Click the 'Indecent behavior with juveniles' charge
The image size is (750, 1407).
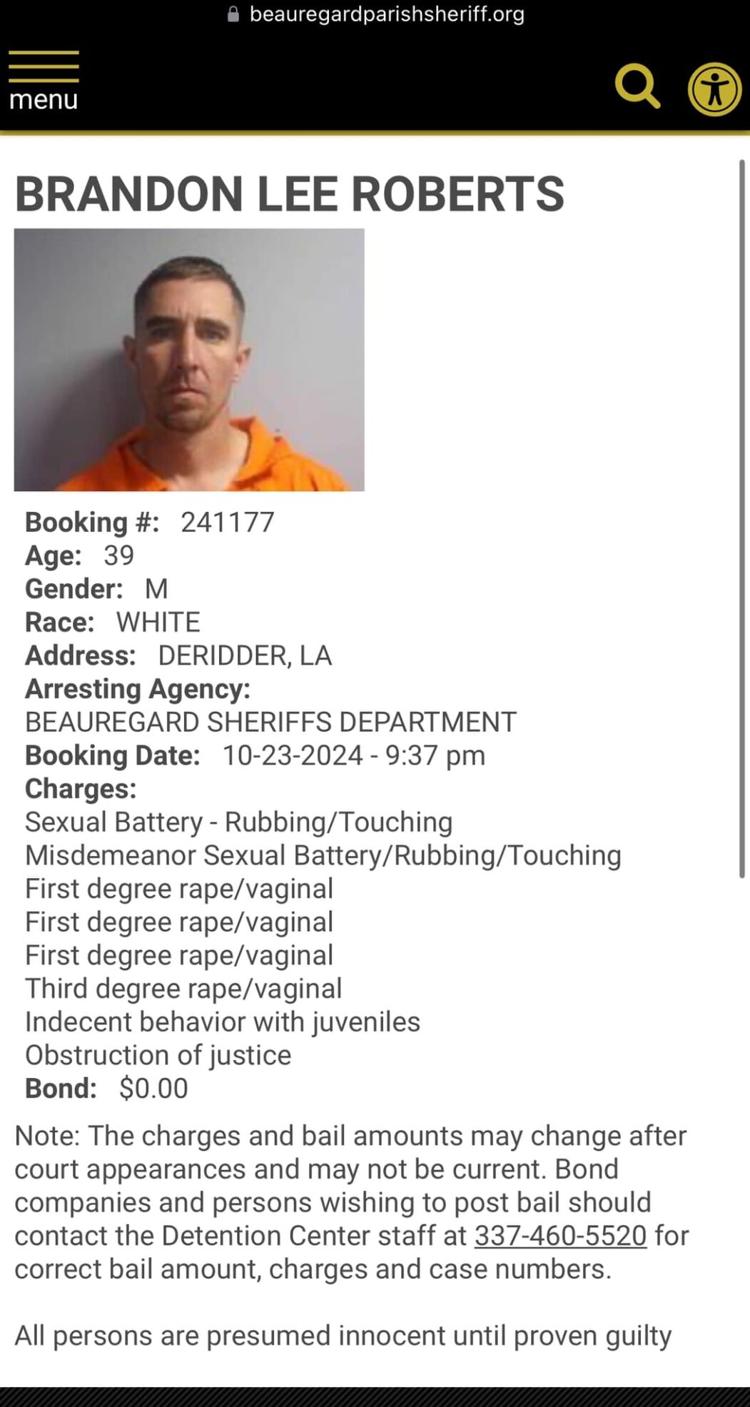point(222,1021)
